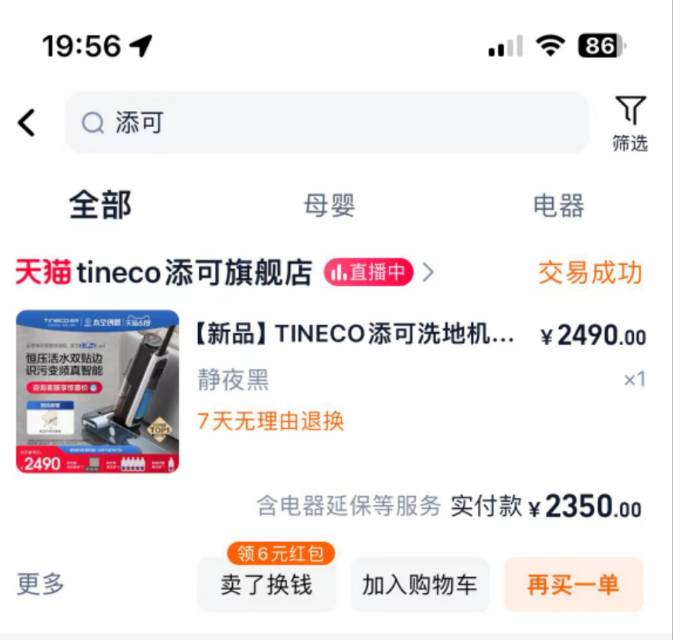The image size is (673, 640).
Task: Open 更多 order options
Action: pyautogui.click(x=41, y=584)
